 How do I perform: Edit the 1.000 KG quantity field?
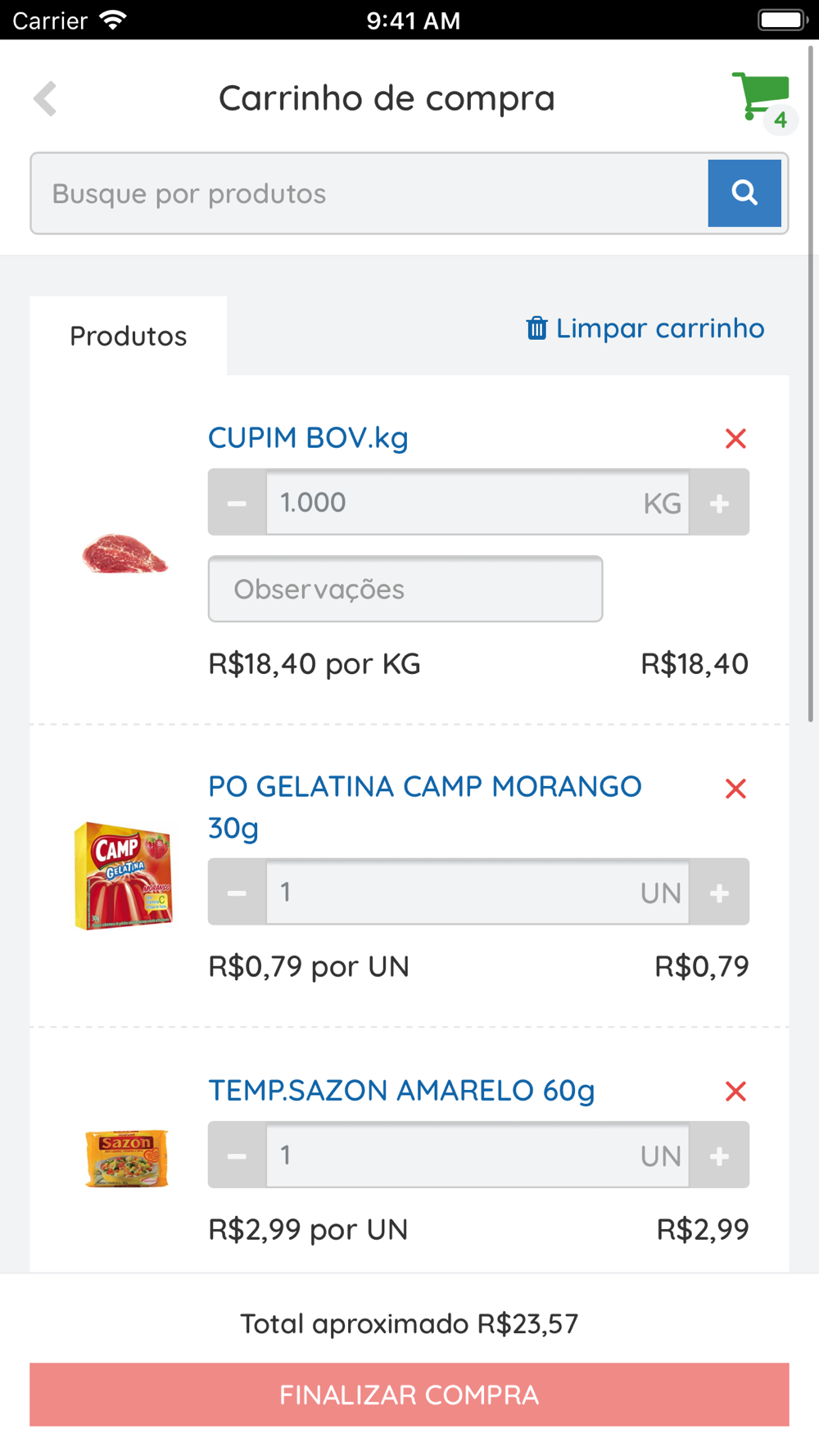[478, 503]
